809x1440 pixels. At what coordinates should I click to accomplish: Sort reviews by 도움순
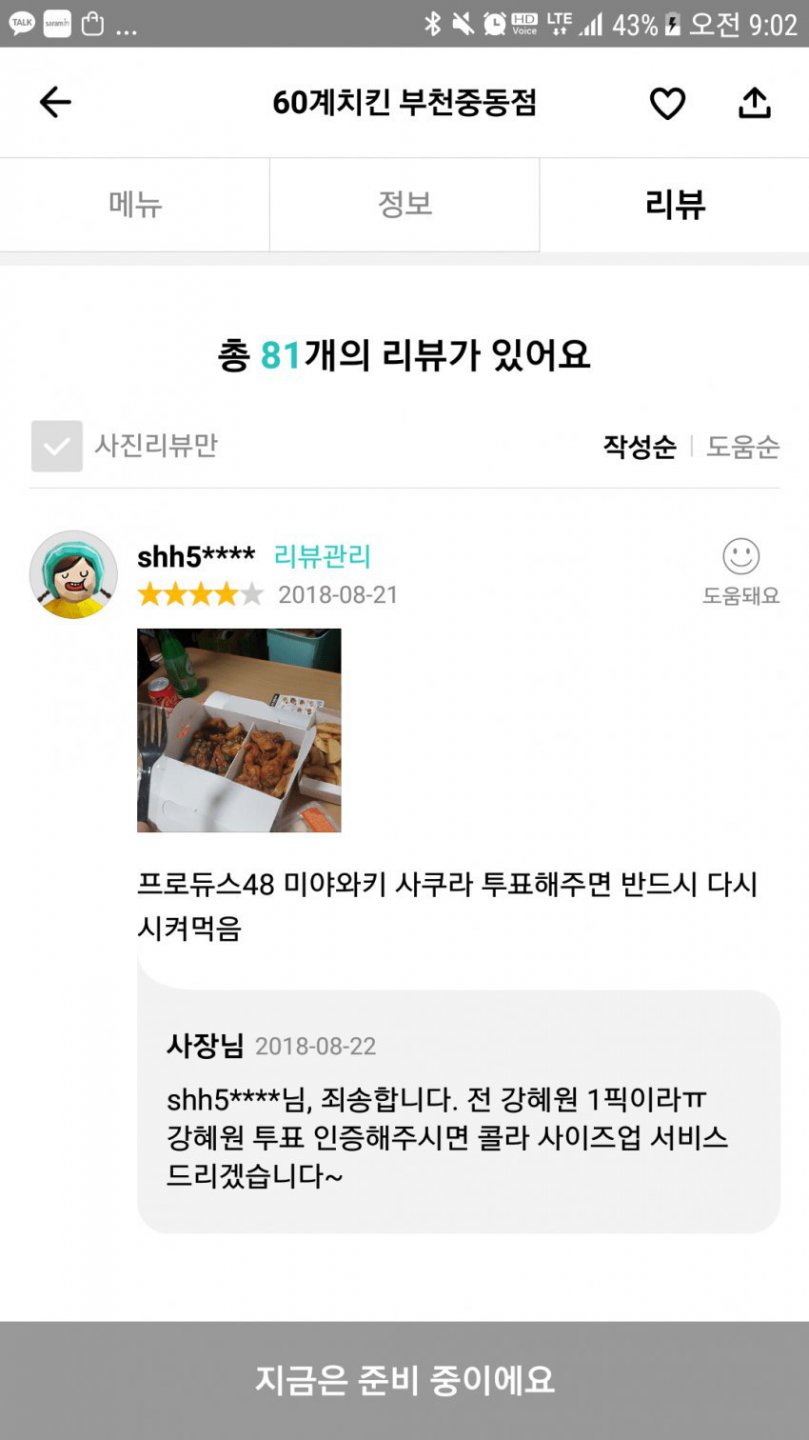pyautogui.click(x=742, y=446)
